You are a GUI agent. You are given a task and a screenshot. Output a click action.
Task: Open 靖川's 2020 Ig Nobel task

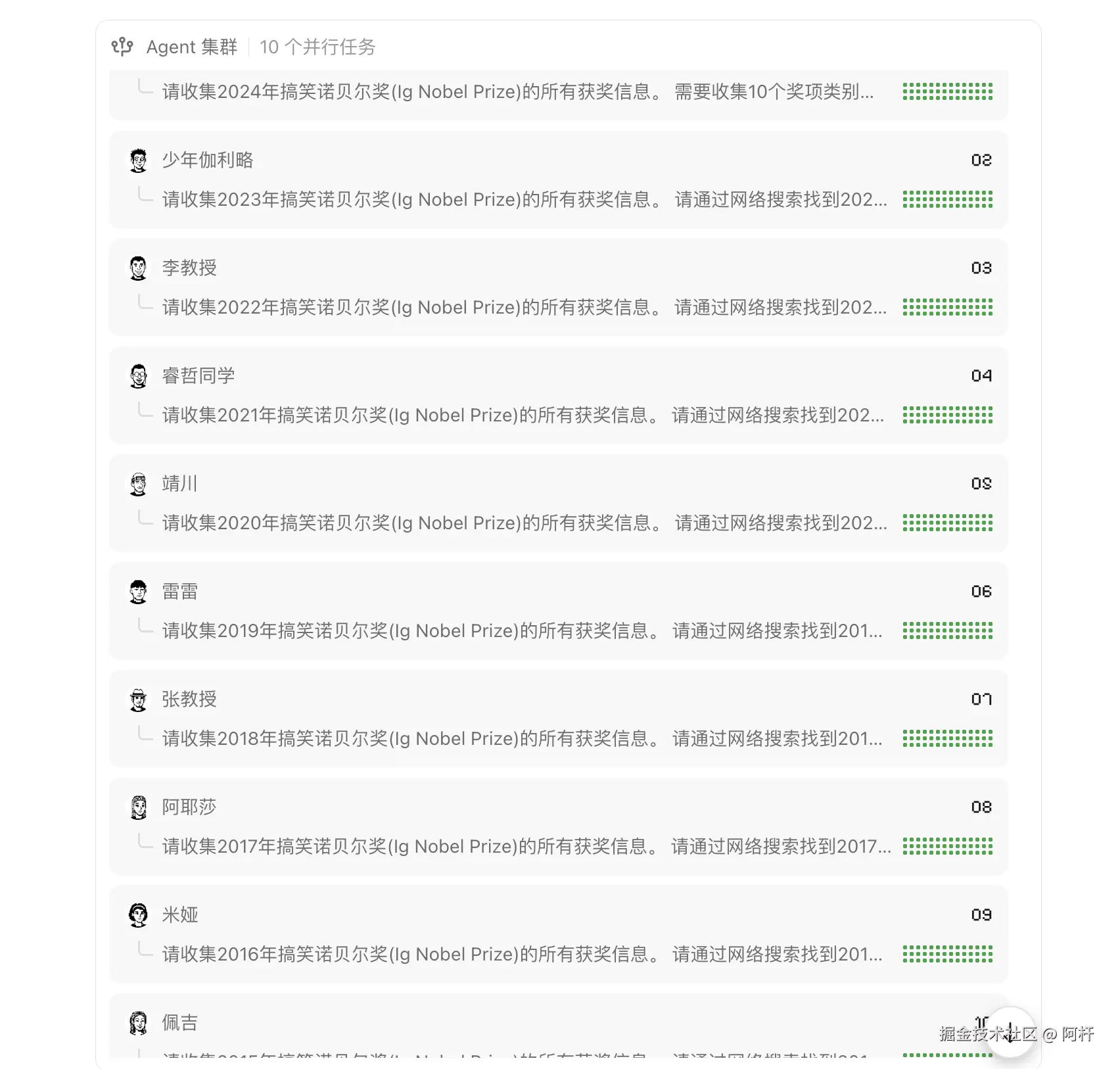(524, 523)
